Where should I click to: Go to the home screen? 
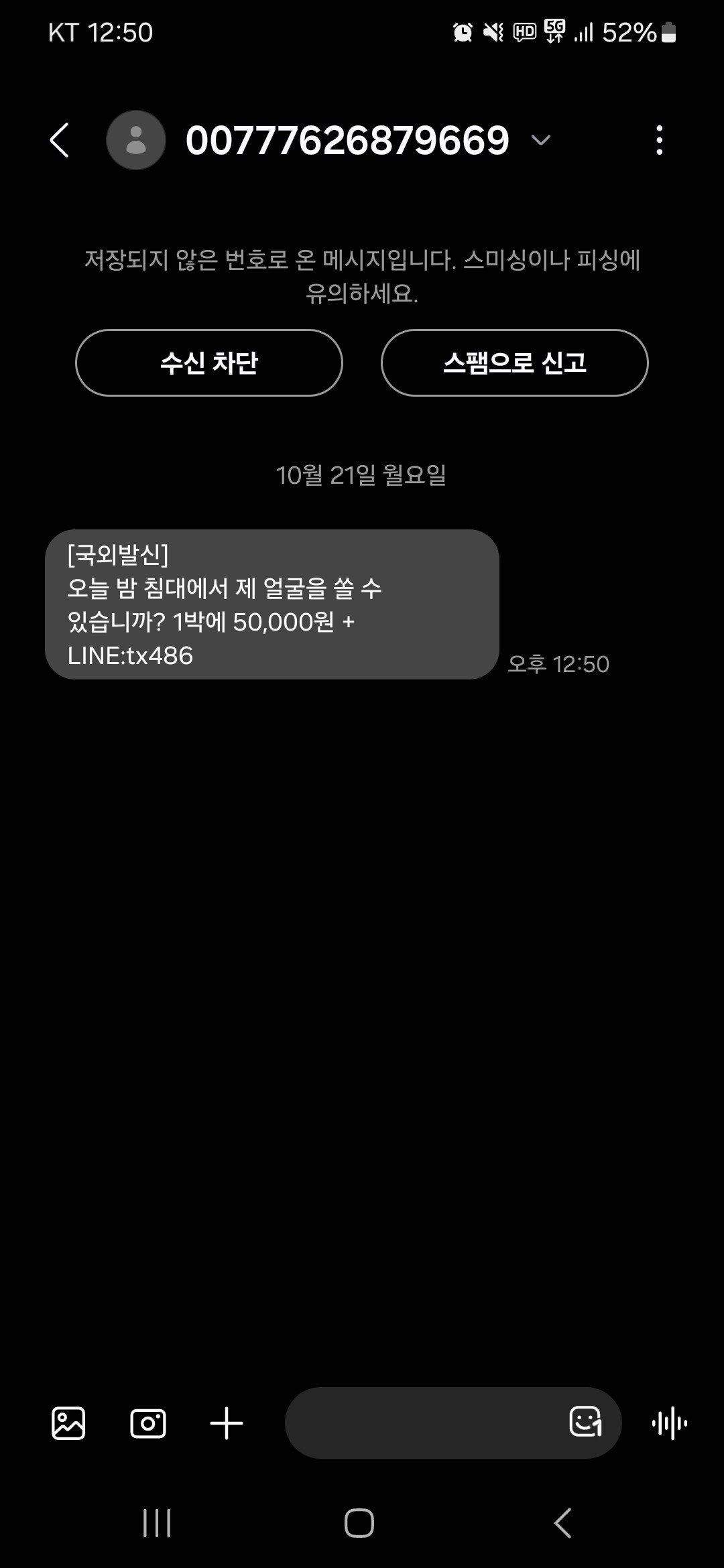[x=359, y=1523]
